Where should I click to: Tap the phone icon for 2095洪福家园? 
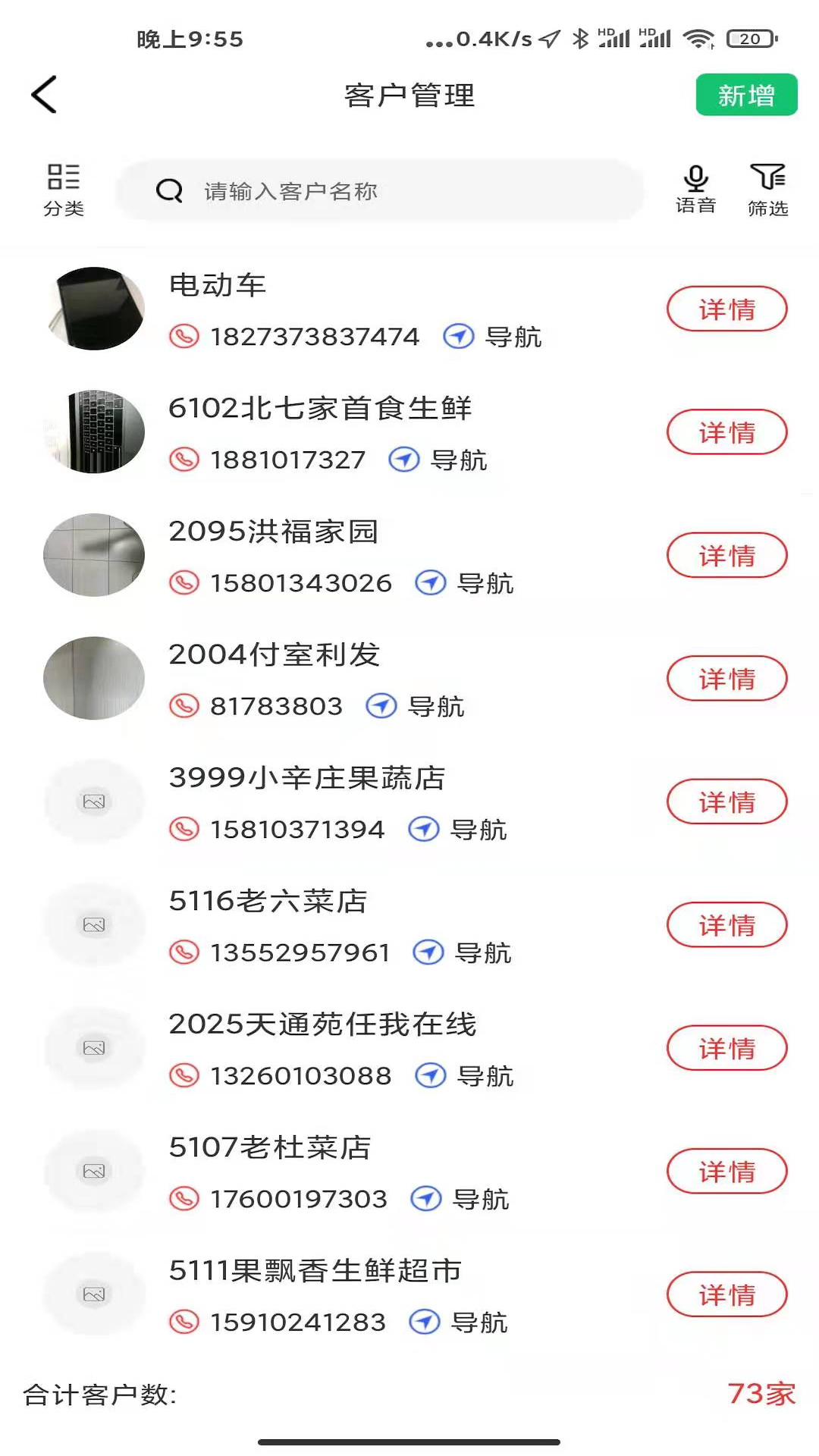tap(184, 583)
